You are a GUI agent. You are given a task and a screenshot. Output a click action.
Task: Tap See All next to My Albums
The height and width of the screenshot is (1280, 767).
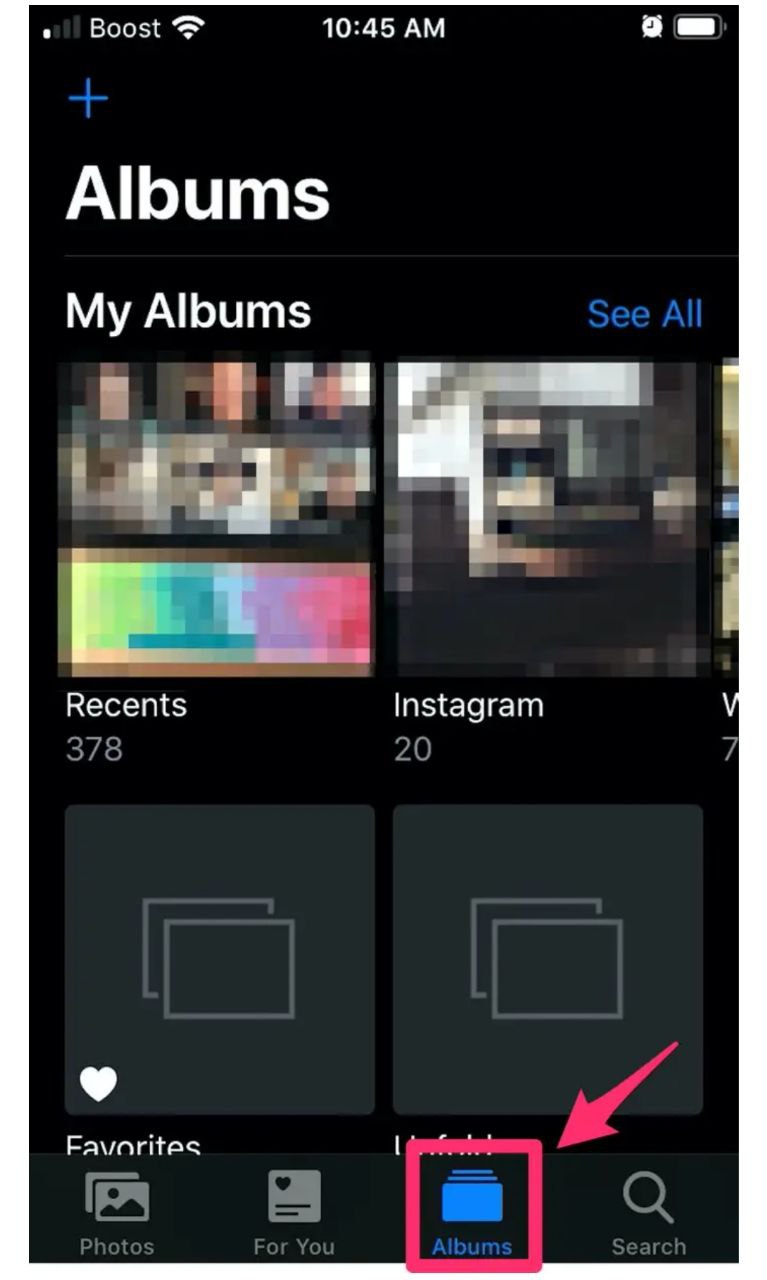coord(644,314)
